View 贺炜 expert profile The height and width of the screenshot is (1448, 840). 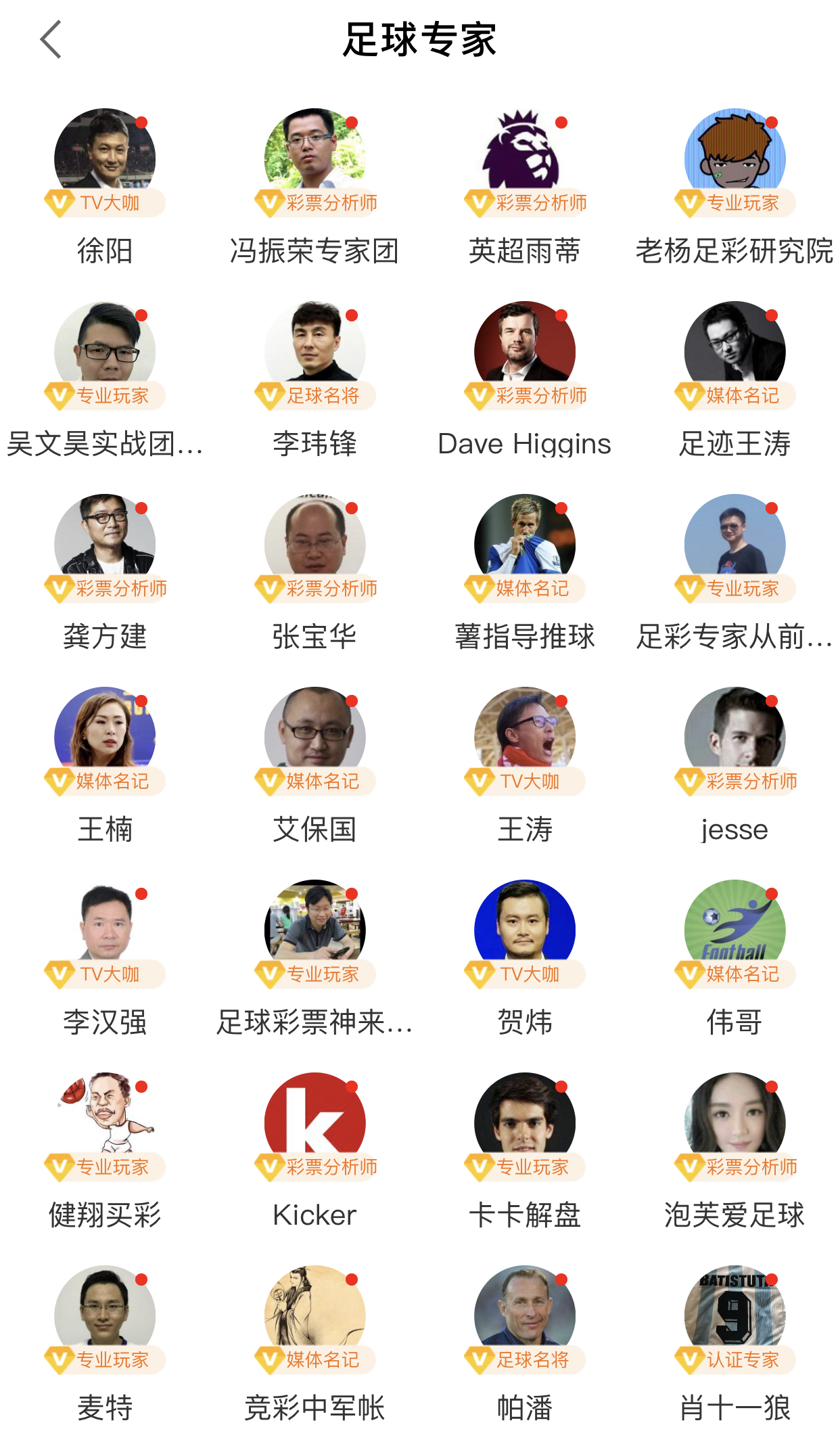point(525,930)
